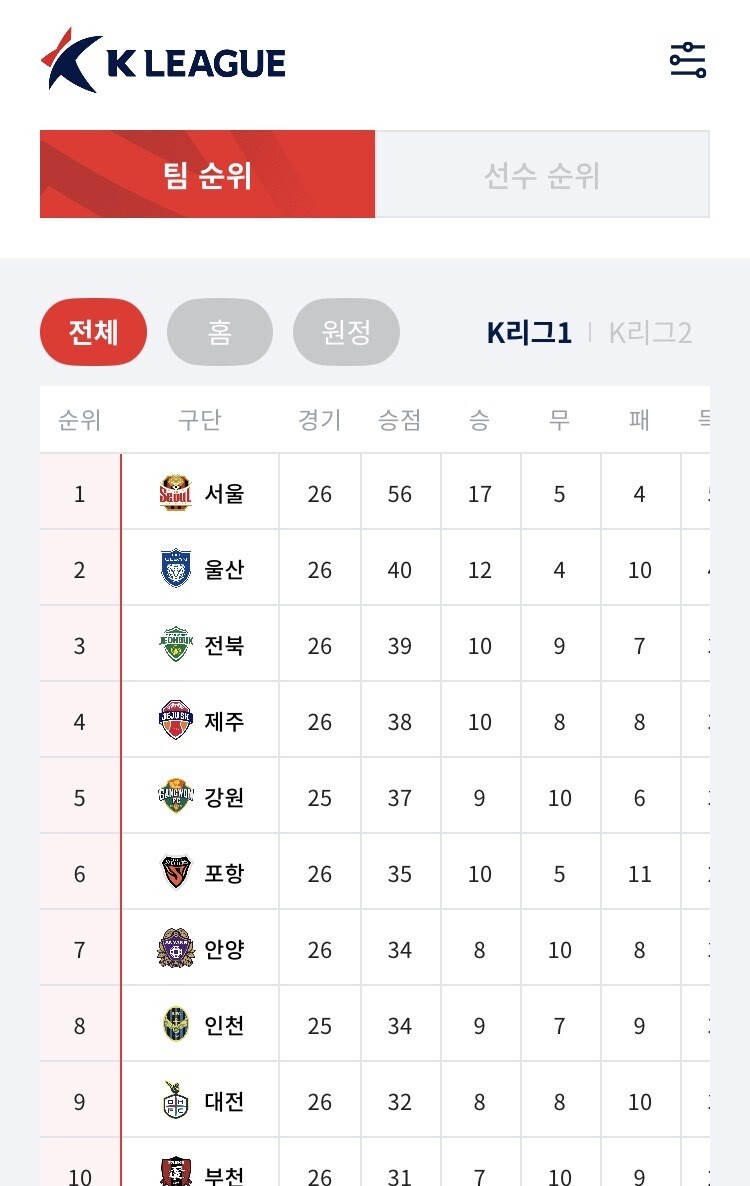Viewport: 750px width, 1186px height.
Task: Filter standings by 원정 games
Action: point(346,332)
